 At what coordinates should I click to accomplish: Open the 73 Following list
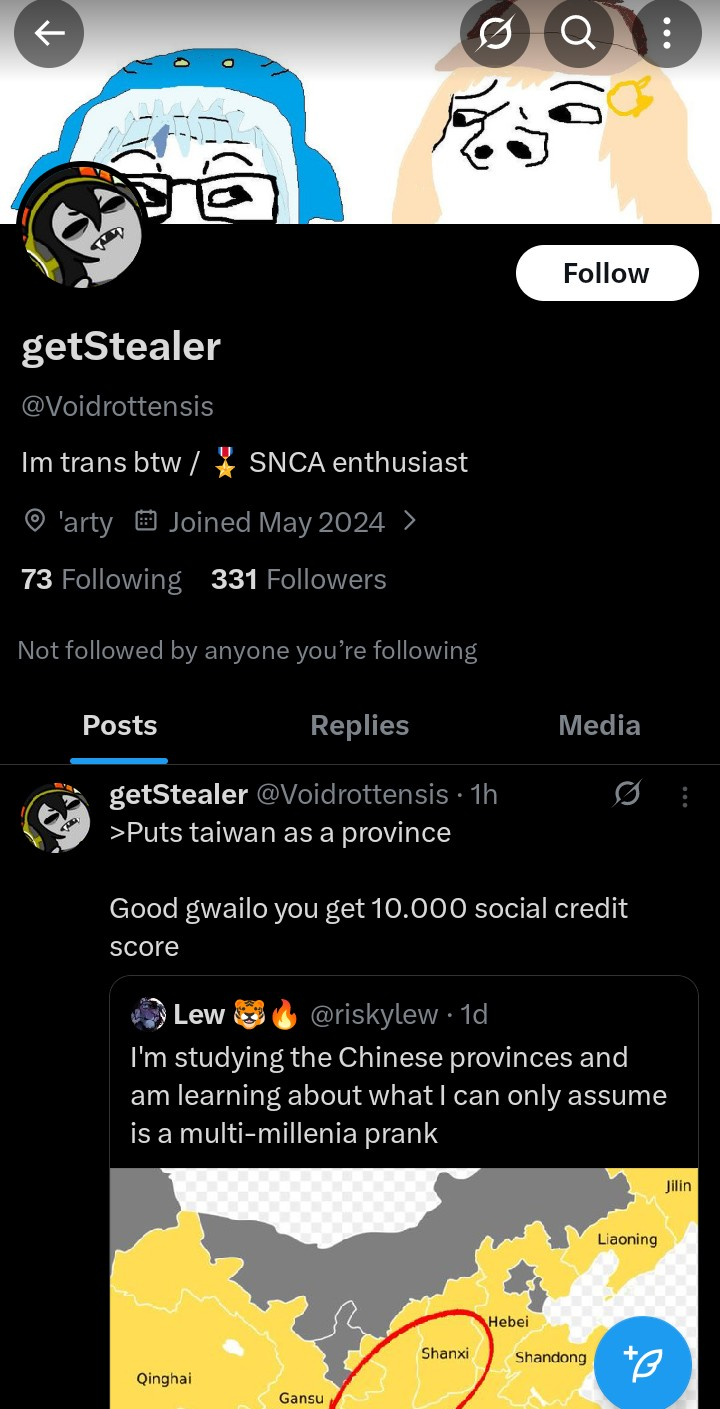point(101,579)
